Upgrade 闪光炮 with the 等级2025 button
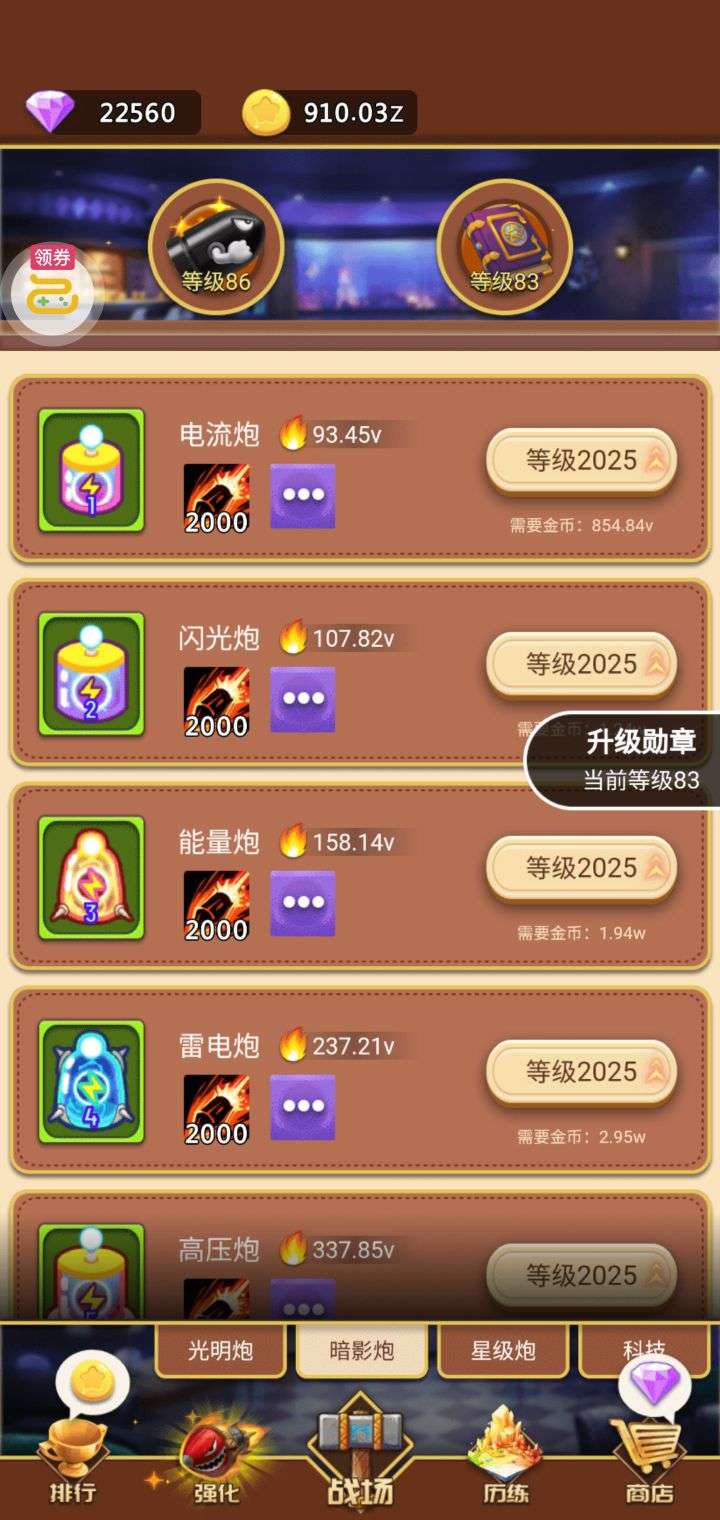The image size is (720, 1520). 581,665
